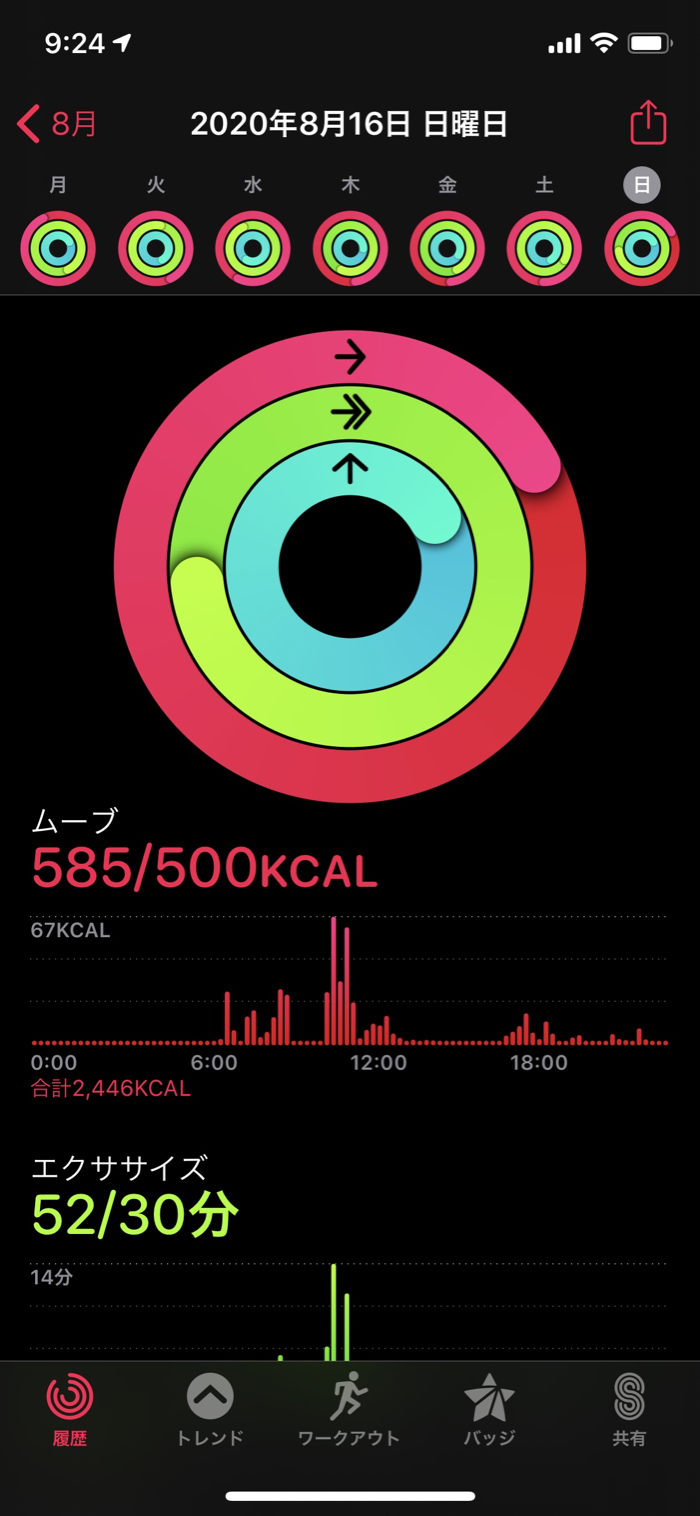
Task: Switch to the 共有 tab
Action: click(x=629, y=1410)
